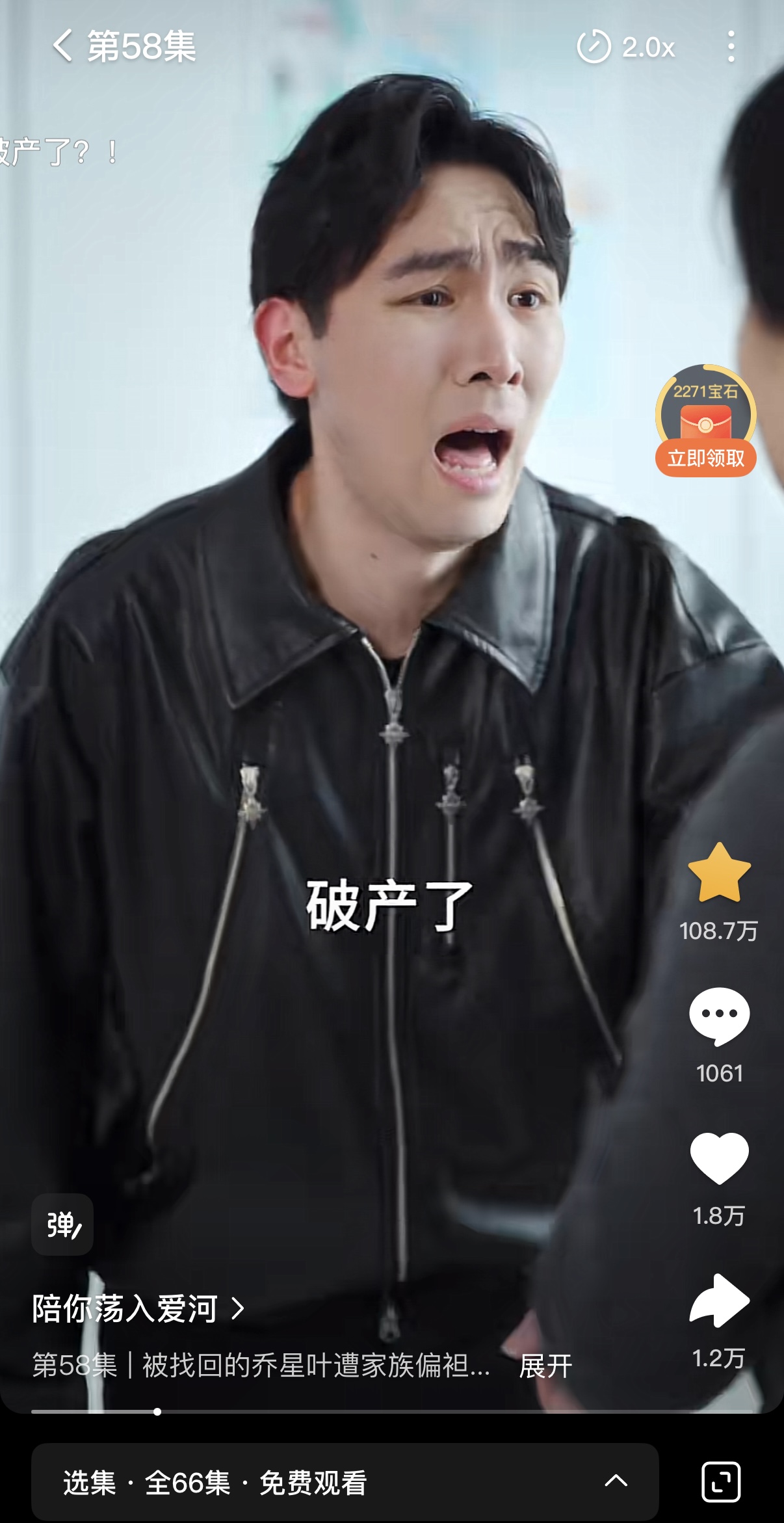This screenshot has height=1523, width=784.
Task: Seek using the video progress bar
Action: [x=390, y=1411]
